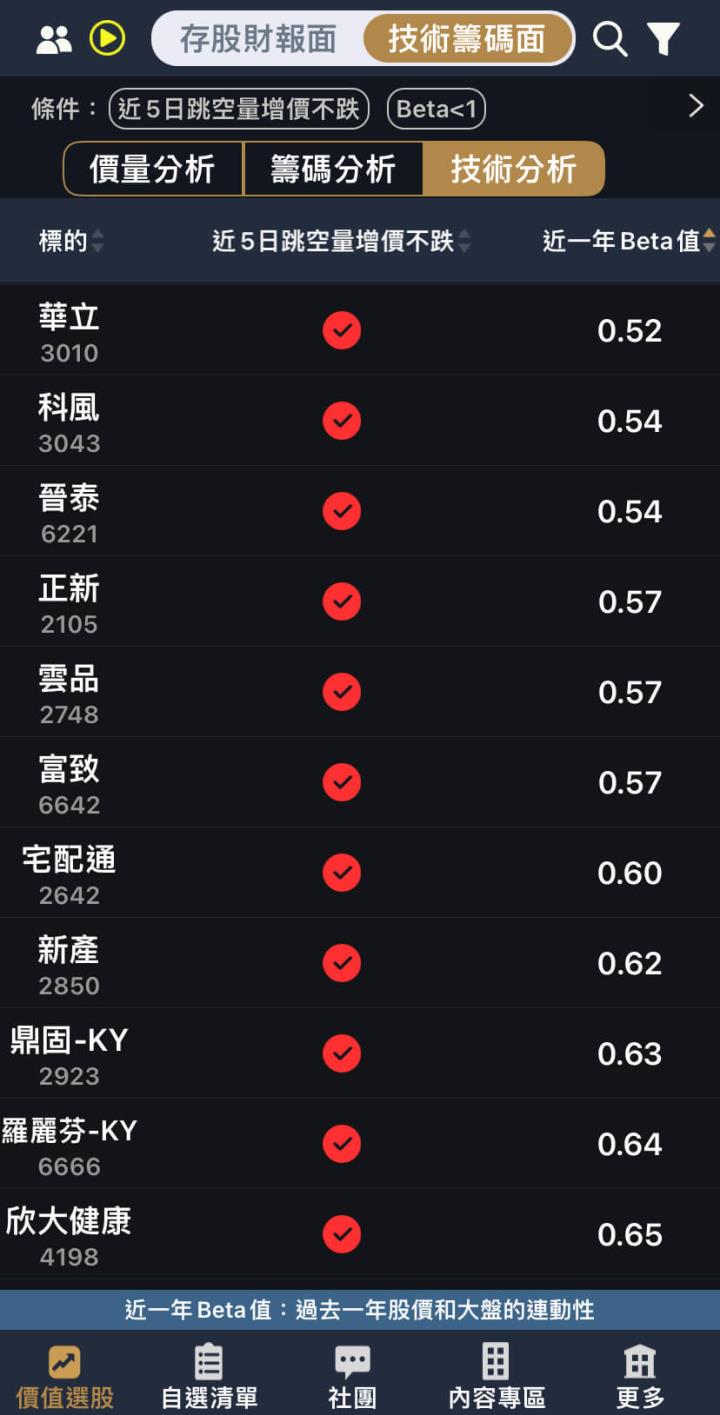Viewport: 720px width, 1415px height.
Task: Open the Beta<1 condition chip
Action: [436, 106]
